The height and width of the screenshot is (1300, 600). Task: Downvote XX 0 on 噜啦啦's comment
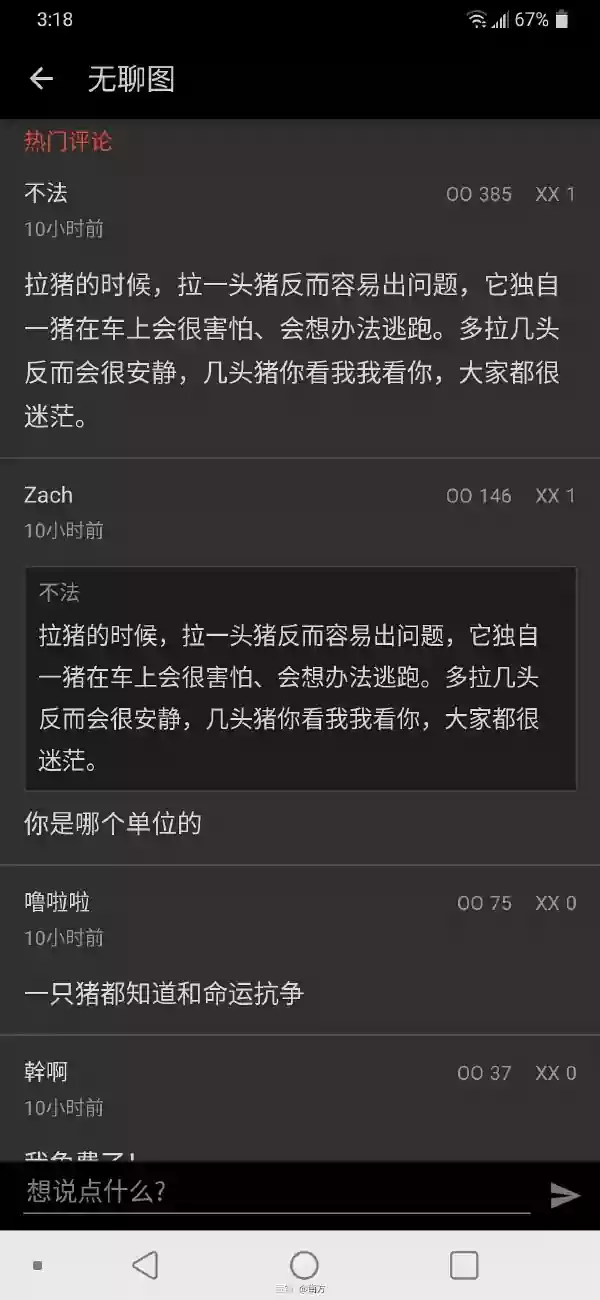(555, 903)
